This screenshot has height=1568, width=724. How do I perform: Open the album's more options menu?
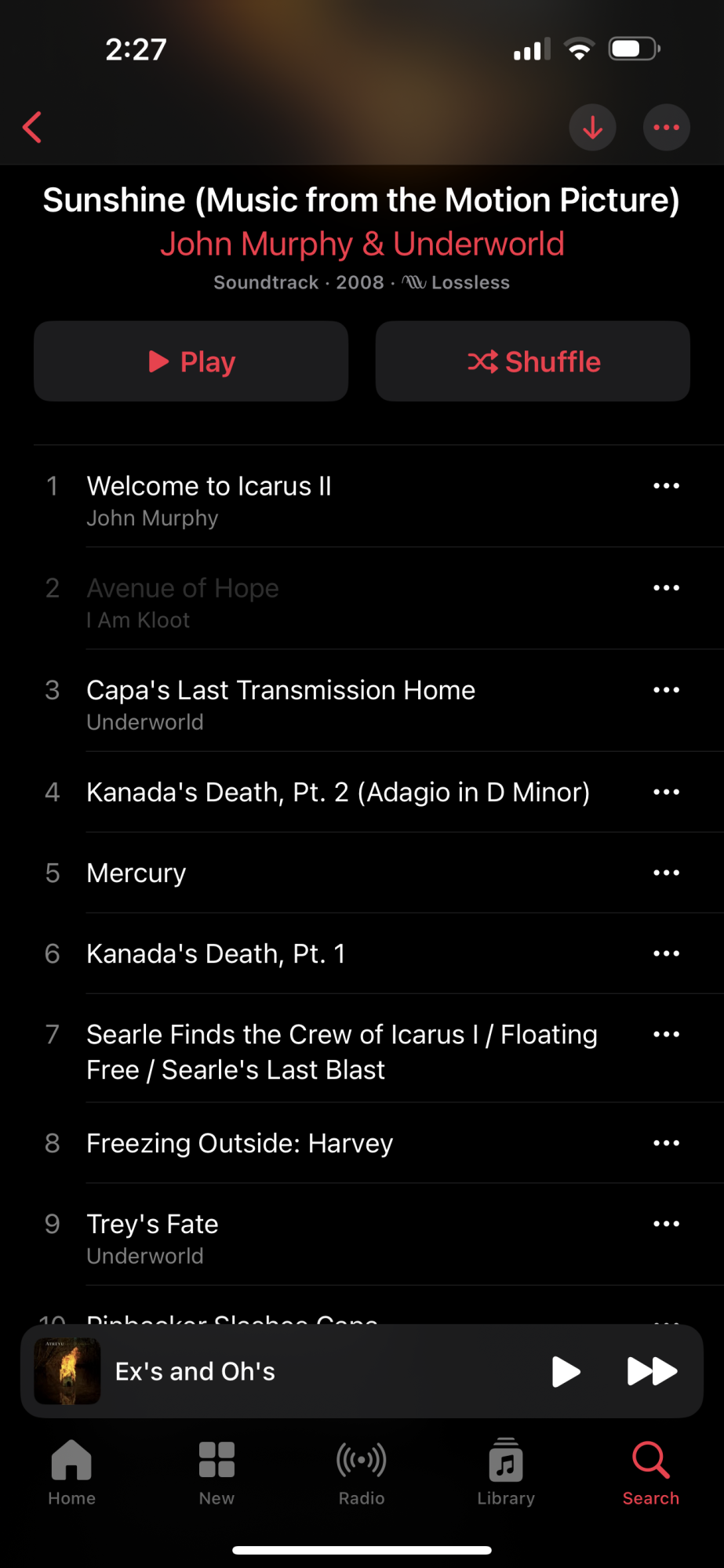tap(666, 127)
